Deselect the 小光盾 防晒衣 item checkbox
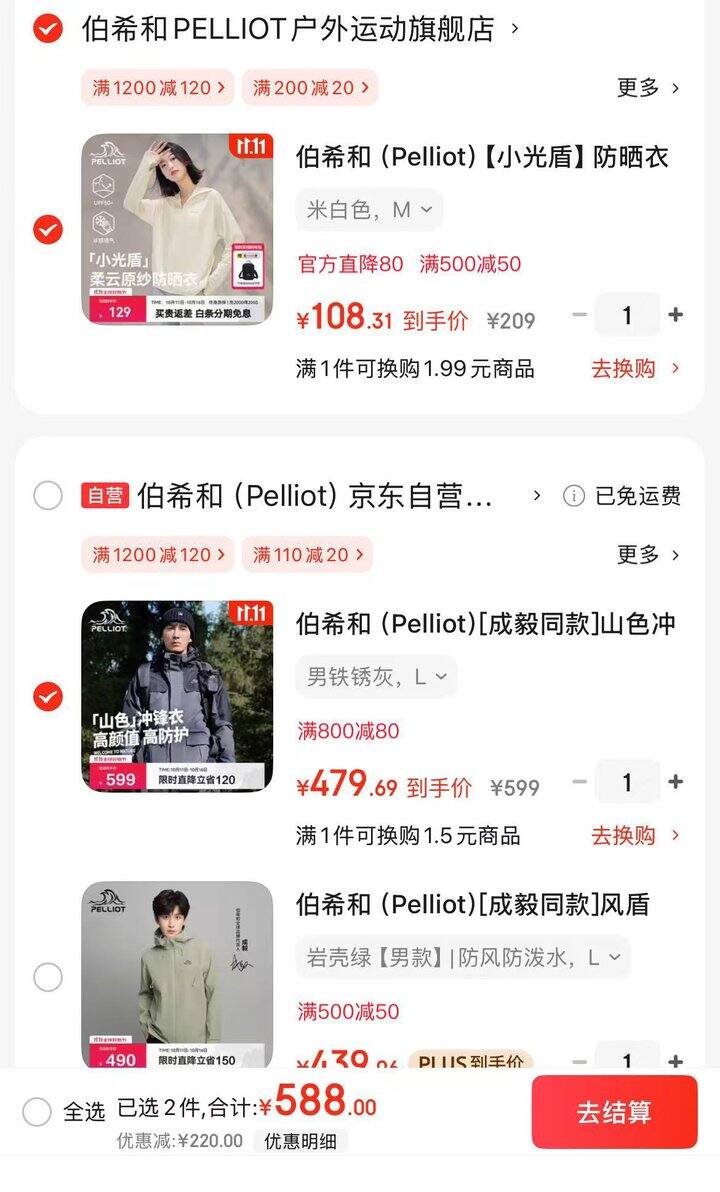The height and width of the screenshot is (1192, 720). [x=47, y=230]
